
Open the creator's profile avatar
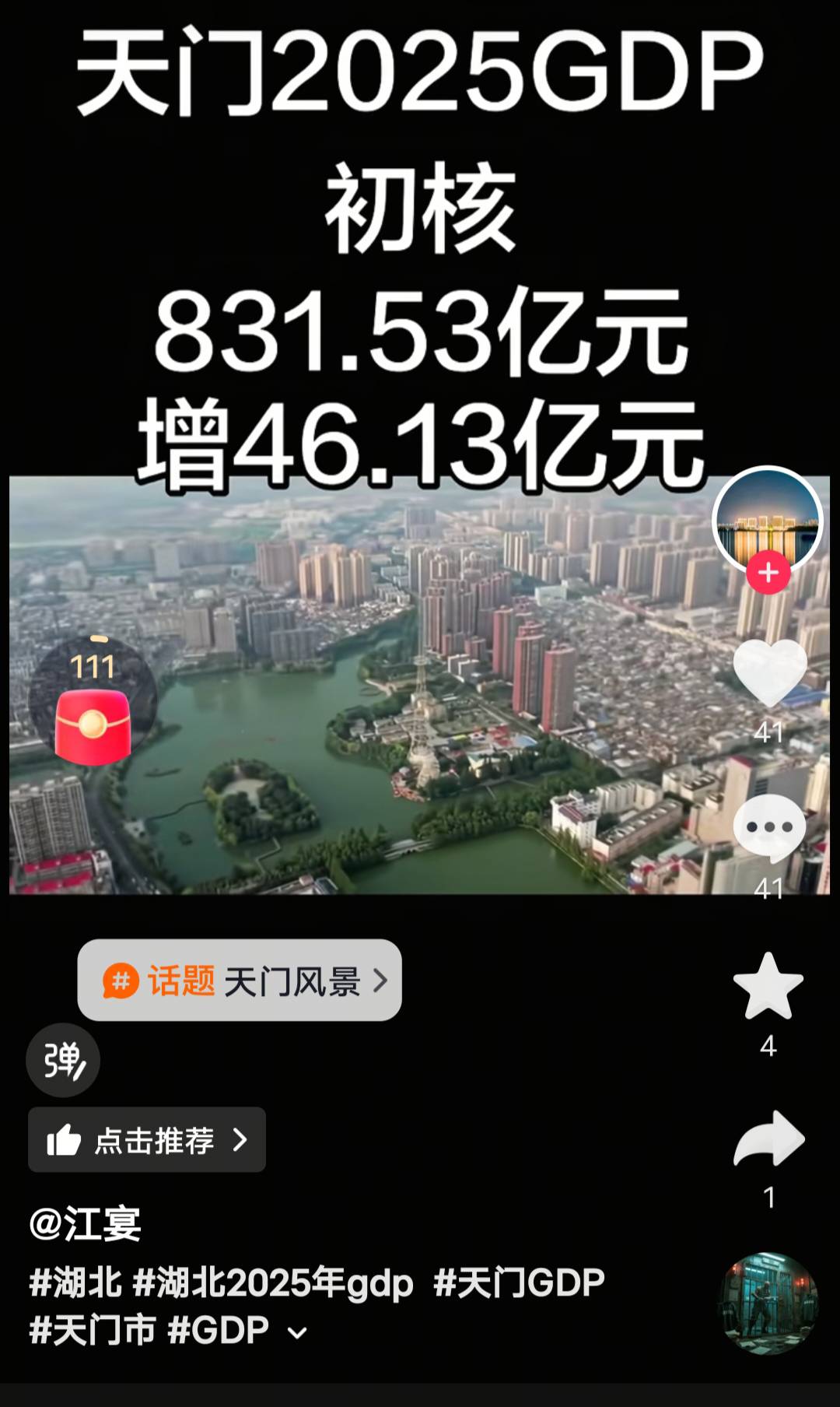point(768,518)
